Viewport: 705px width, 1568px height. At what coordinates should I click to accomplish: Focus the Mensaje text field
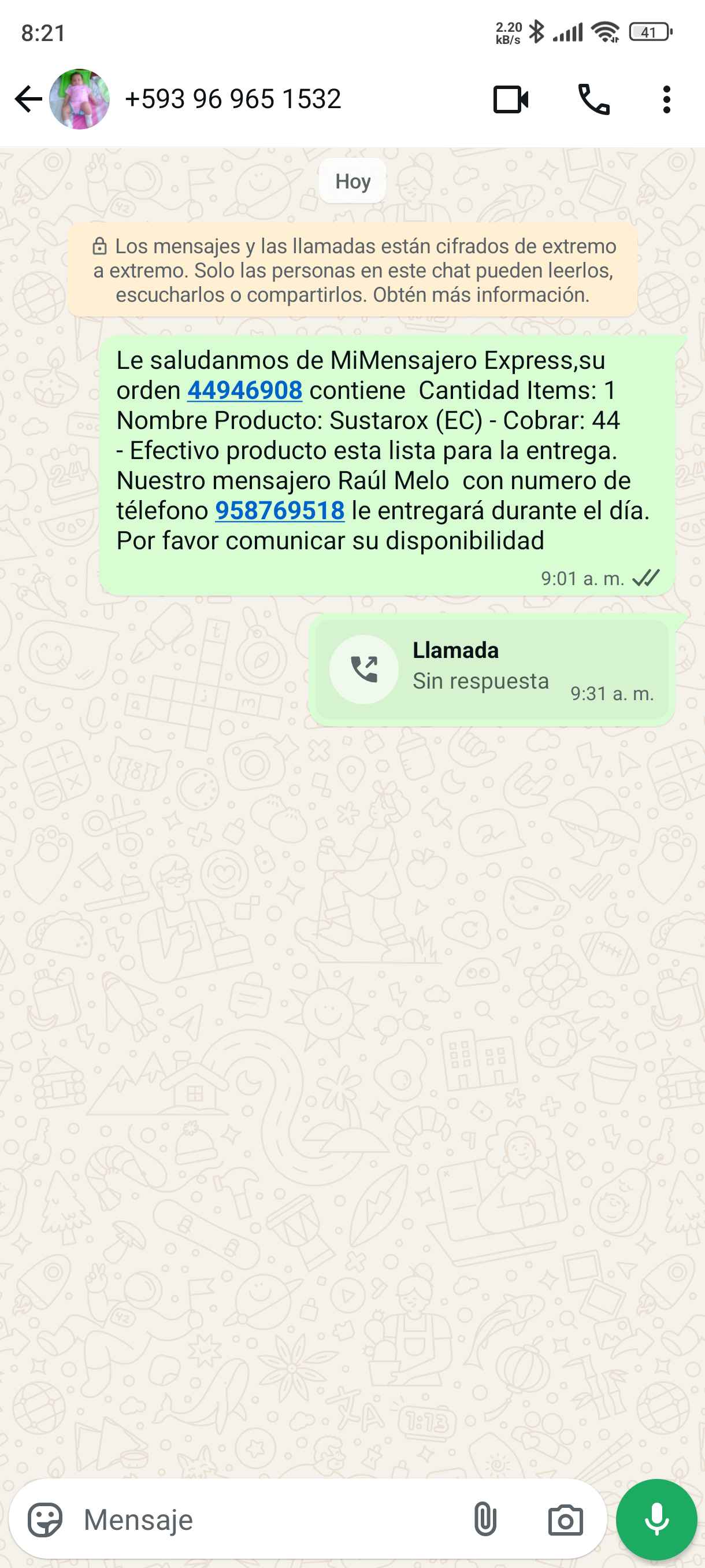[268, 1519]
